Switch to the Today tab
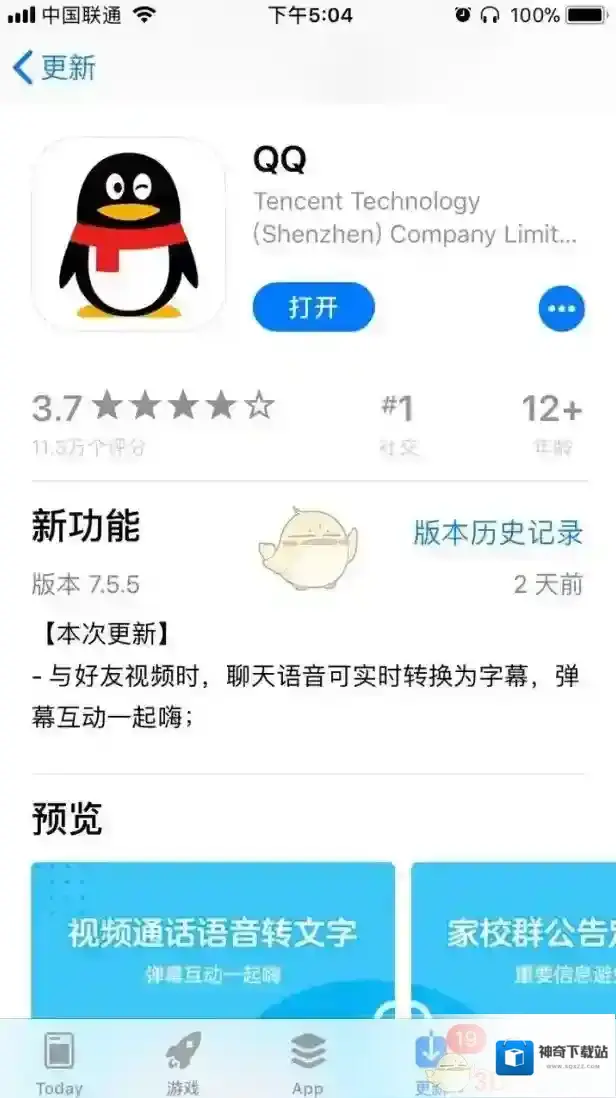Viewport: 616px width, 1098px height. point(59,1062)
